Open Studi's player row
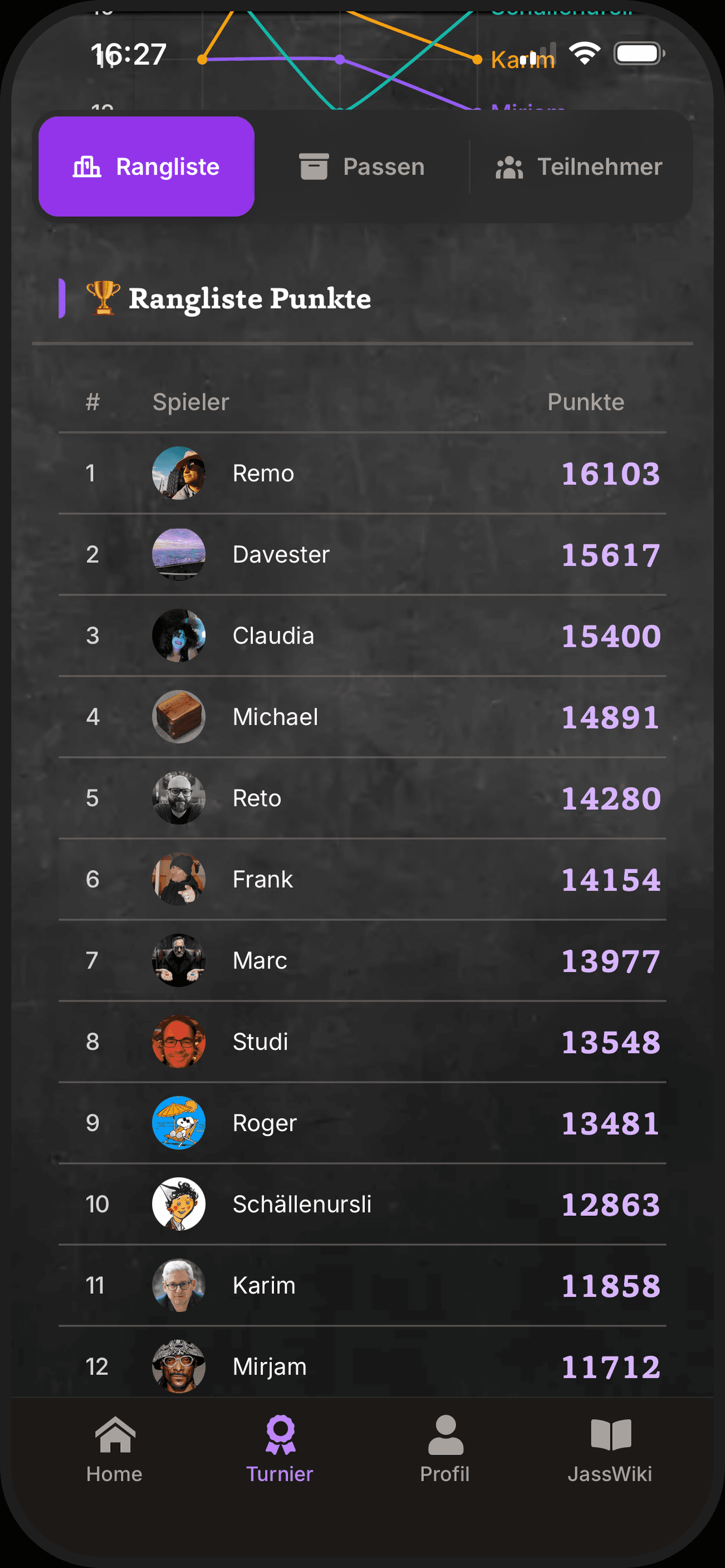 tap(362, 1041)
